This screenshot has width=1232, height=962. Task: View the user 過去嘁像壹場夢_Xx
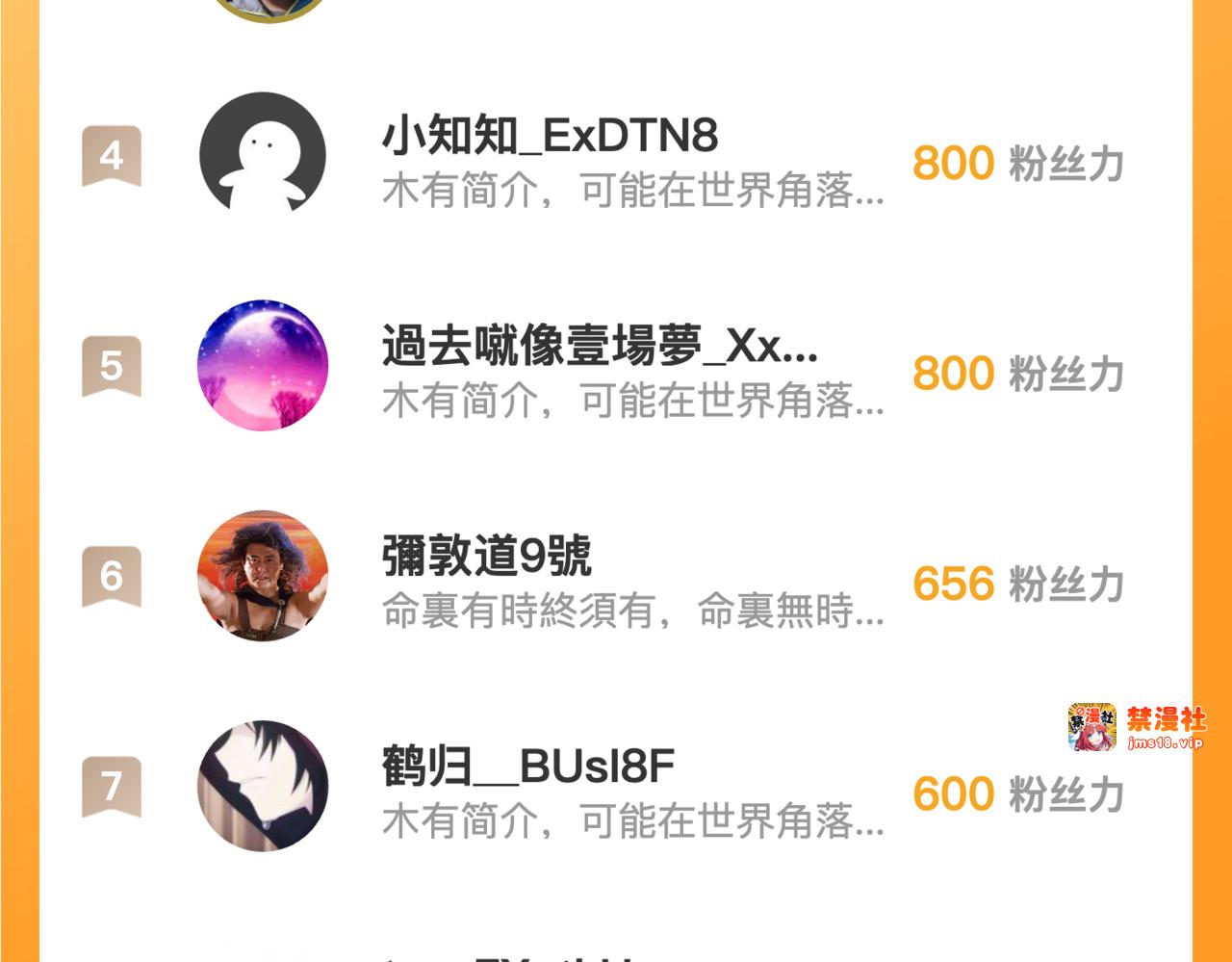[599, 347]
